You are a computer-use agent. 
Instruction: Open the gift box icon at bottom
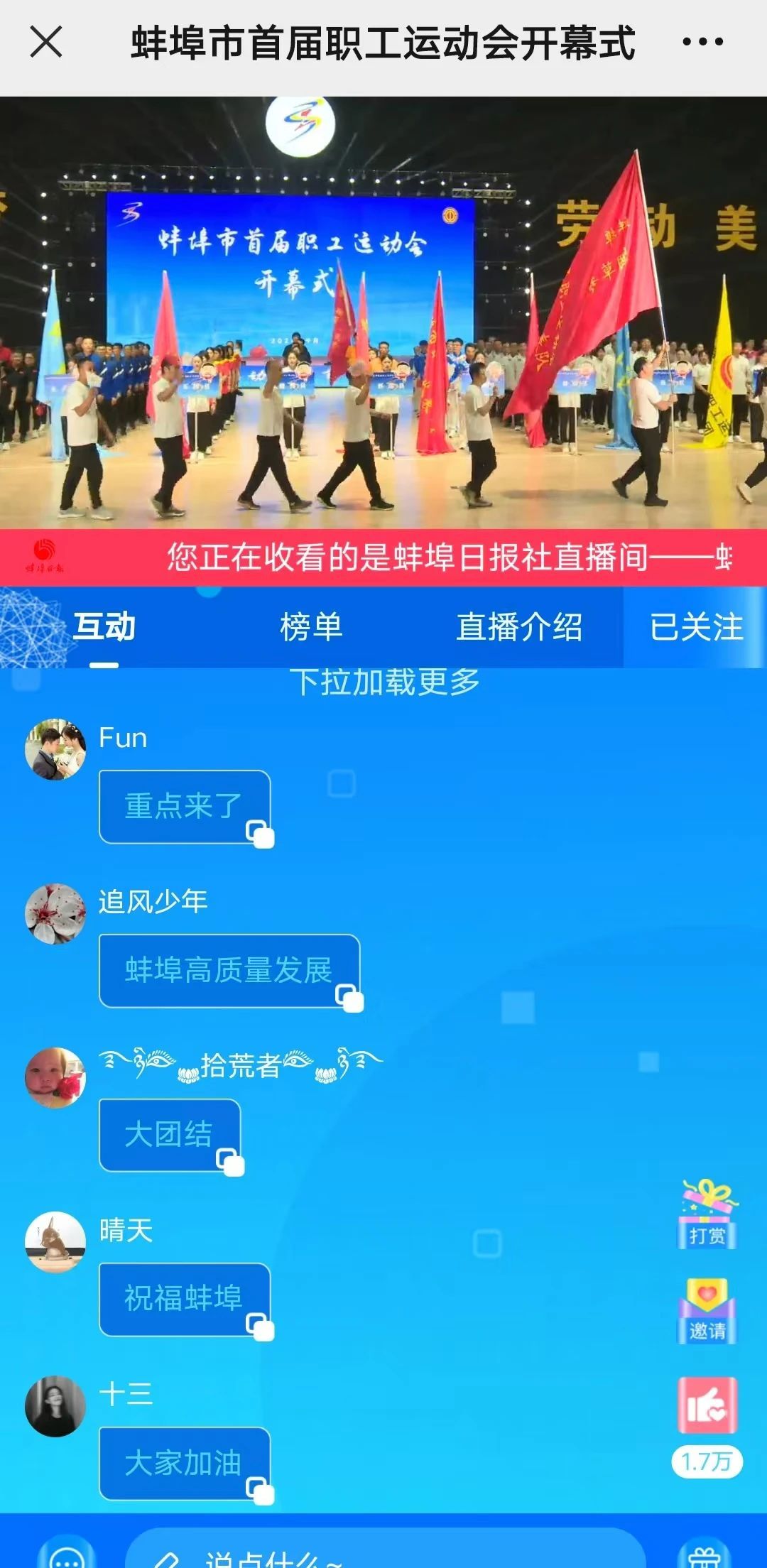pos(704,1554)
